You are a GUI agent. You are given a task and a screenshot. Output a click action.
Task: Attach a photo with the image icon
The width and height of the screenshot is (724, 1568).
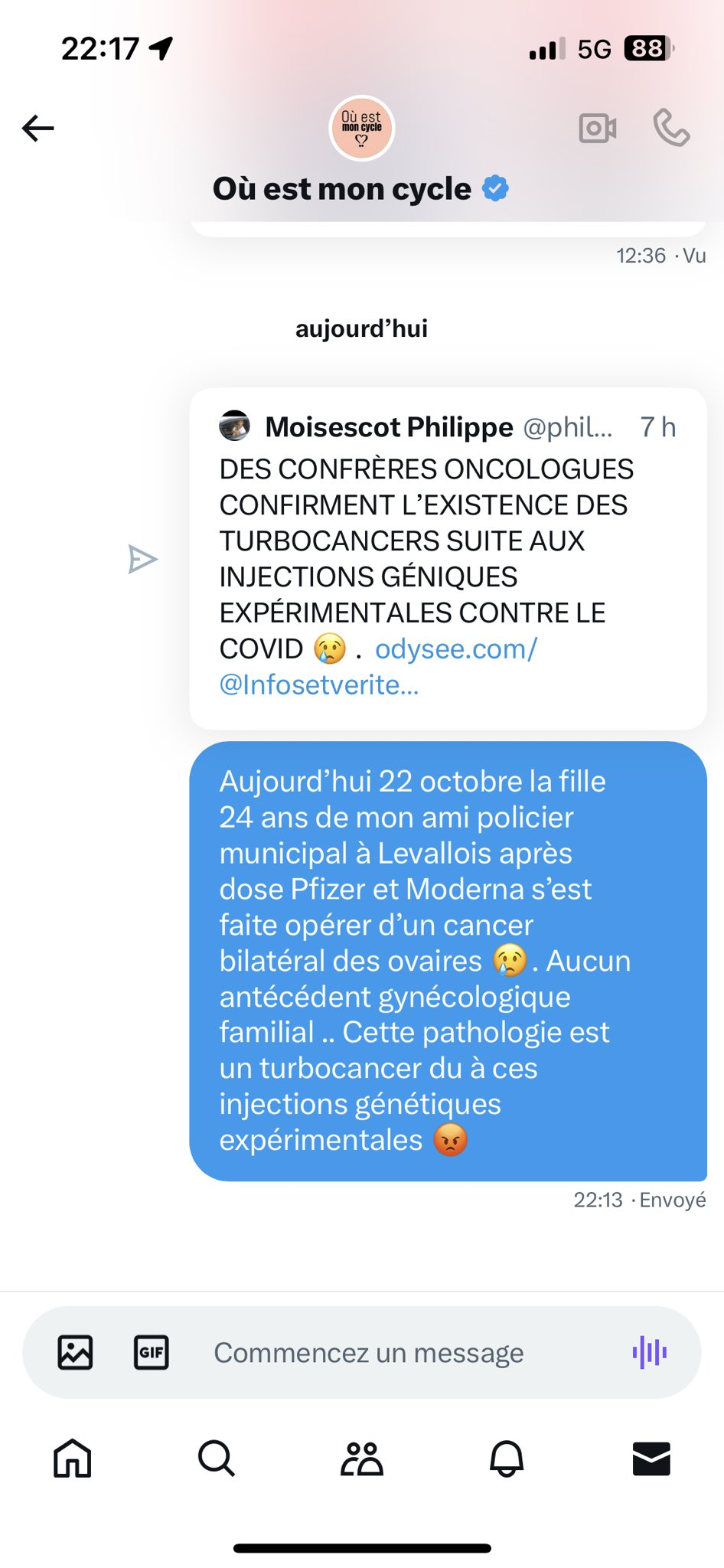point(75,1352)
